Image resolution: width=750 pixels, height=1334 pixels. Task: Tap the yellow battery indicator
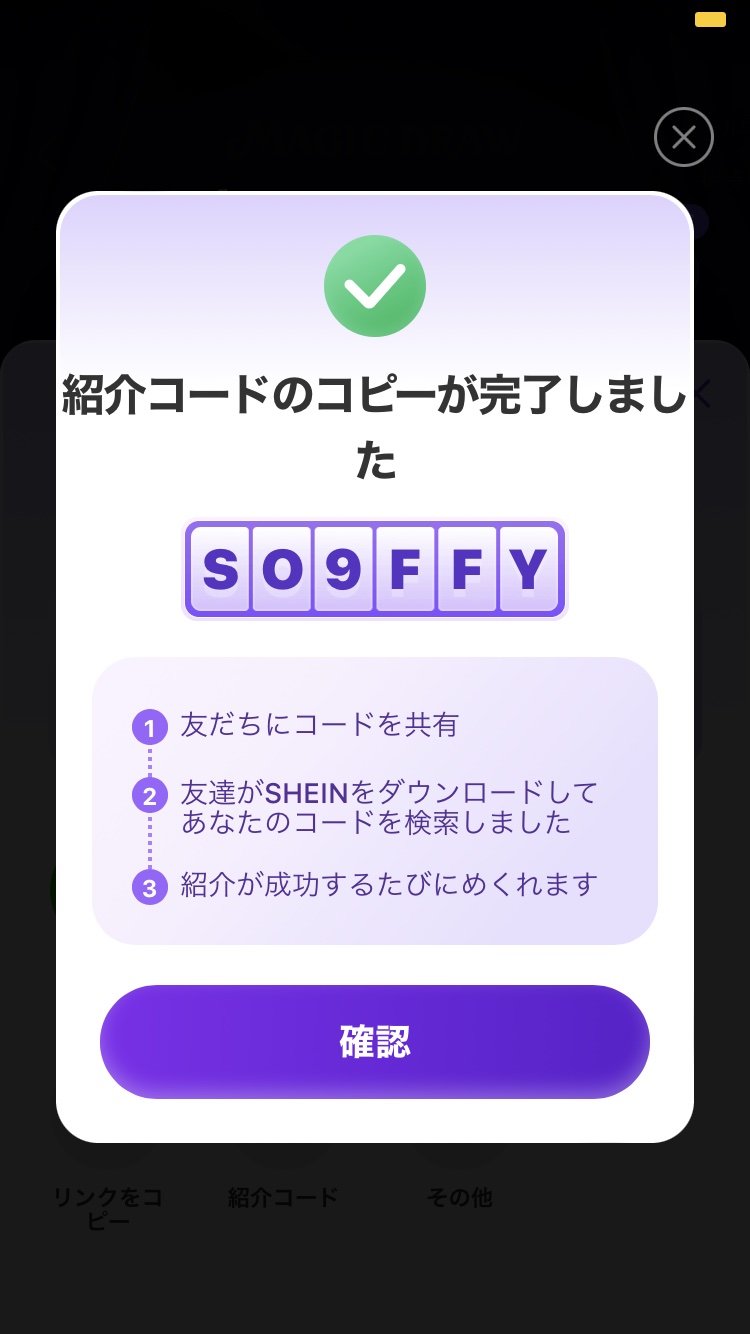pos(710,20)
